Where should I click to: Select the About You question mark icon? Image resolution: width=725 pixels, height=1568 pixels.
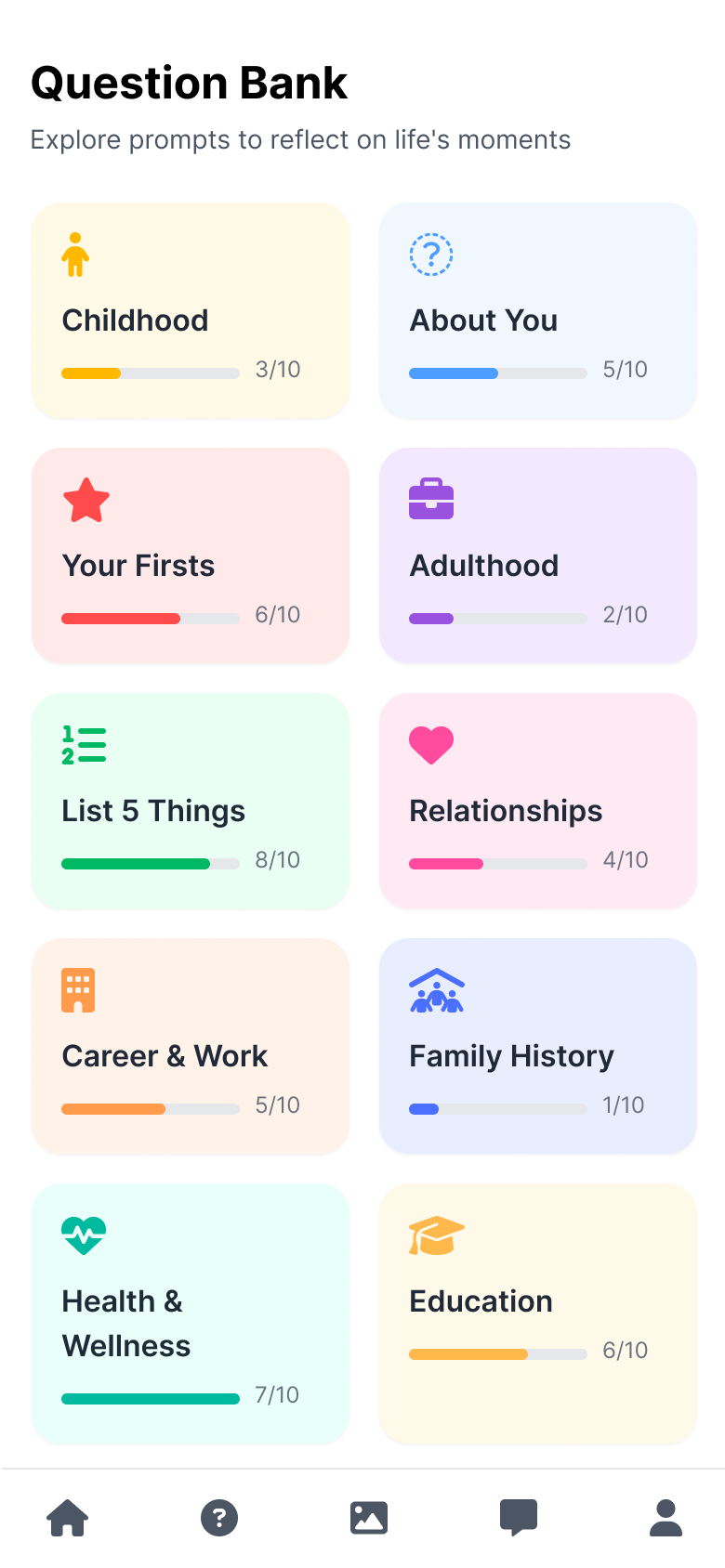coord(431,254)
